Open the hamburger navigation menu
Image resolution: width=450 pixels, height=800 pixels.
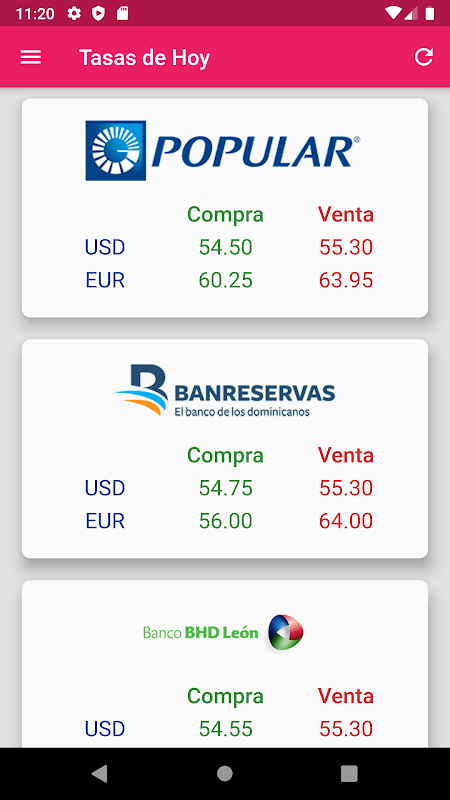(31, 57)
